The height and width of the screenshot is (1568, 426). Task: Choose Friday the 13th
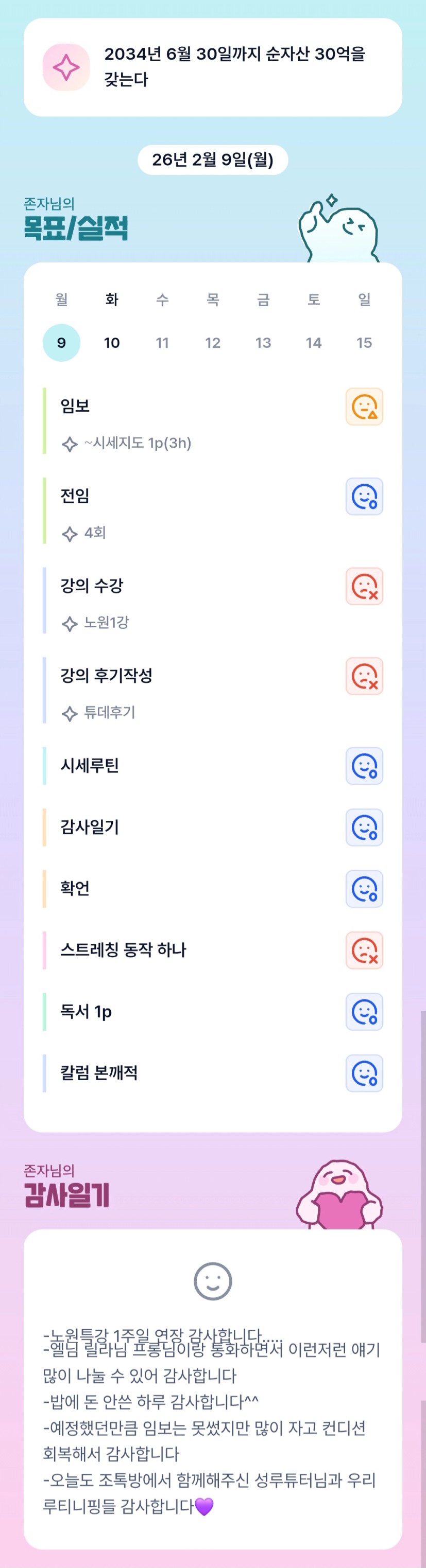pos(263,343)
